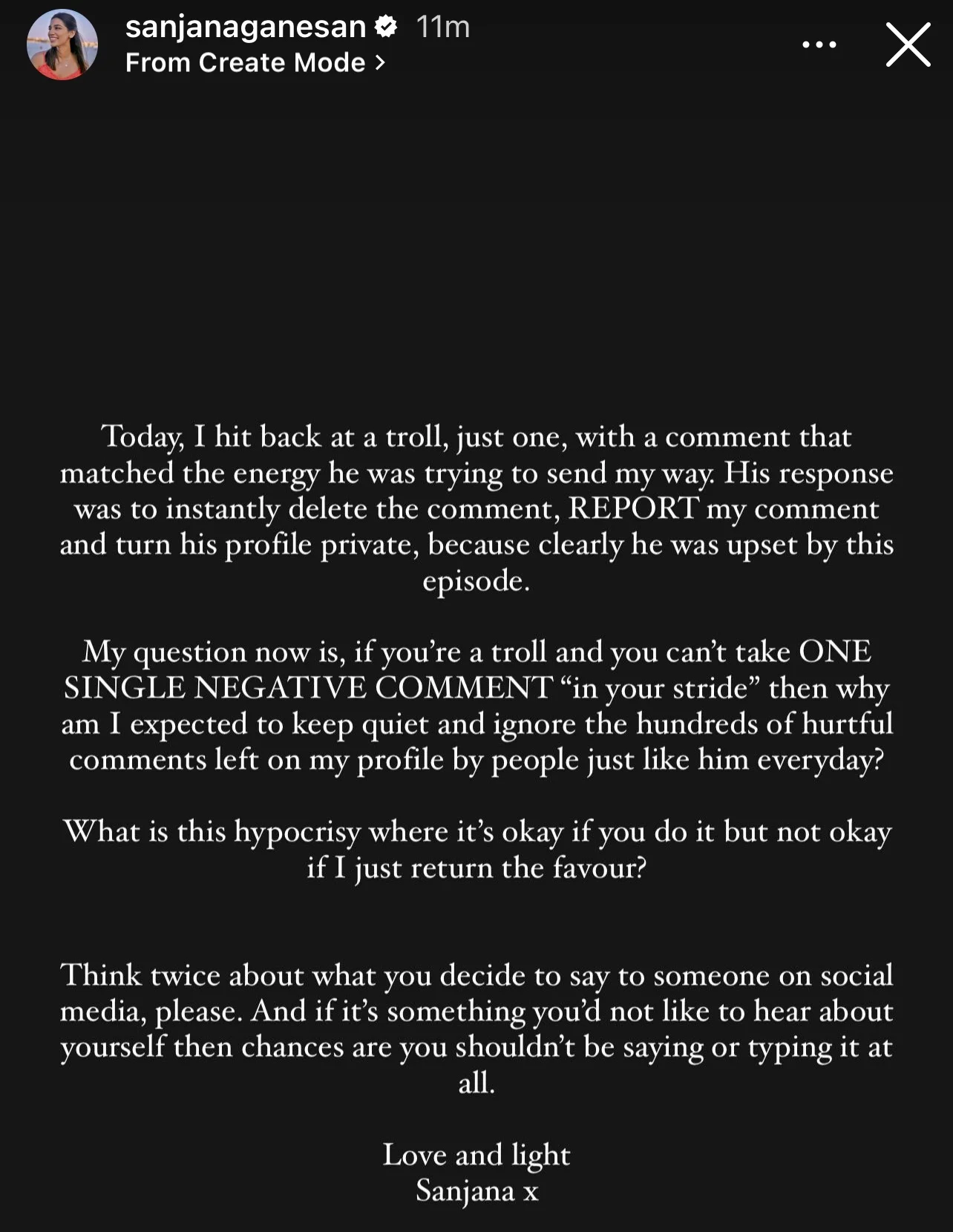This screenshot has height=1232, width=953.
Task: Tap the sanjanaganesan username
Action: [245, 27]
